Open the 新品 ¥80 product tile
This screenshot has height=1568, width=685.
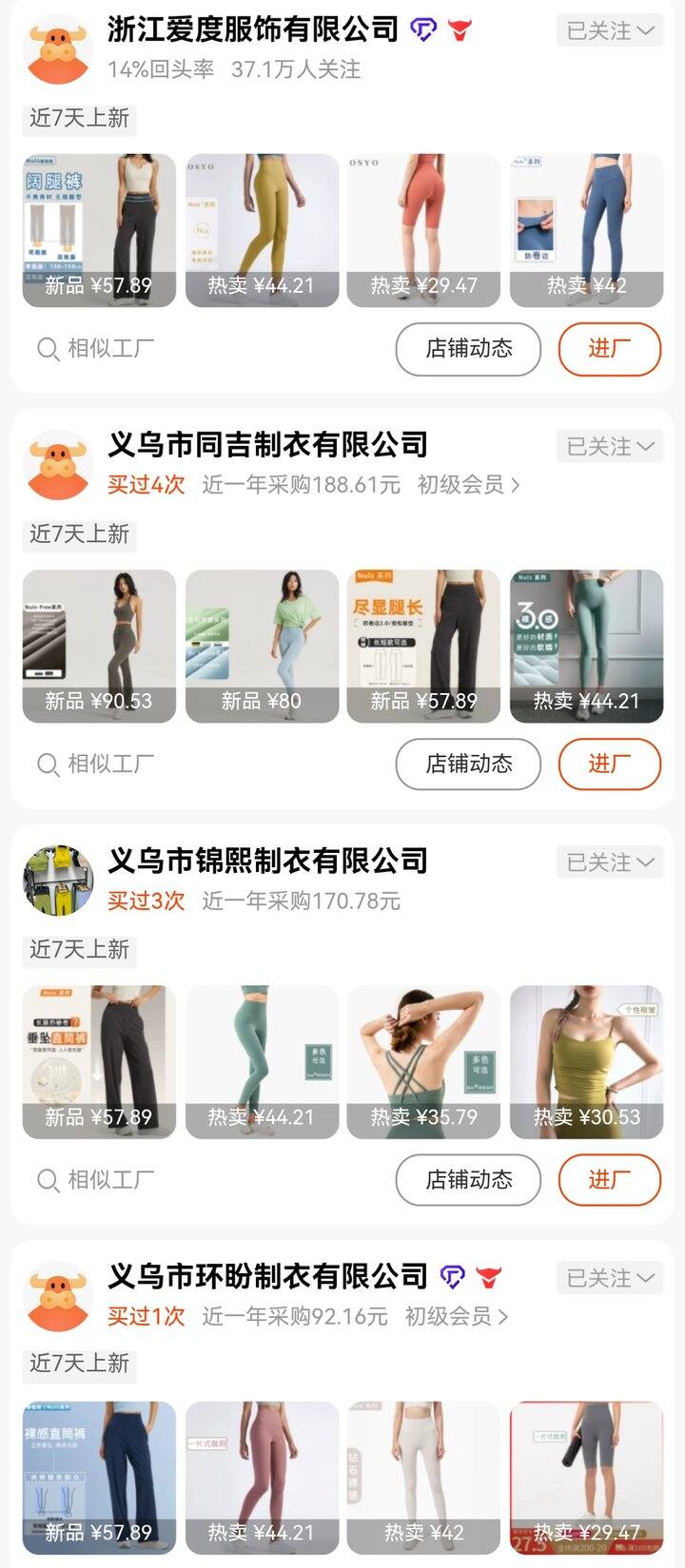(x=262, y=646)
